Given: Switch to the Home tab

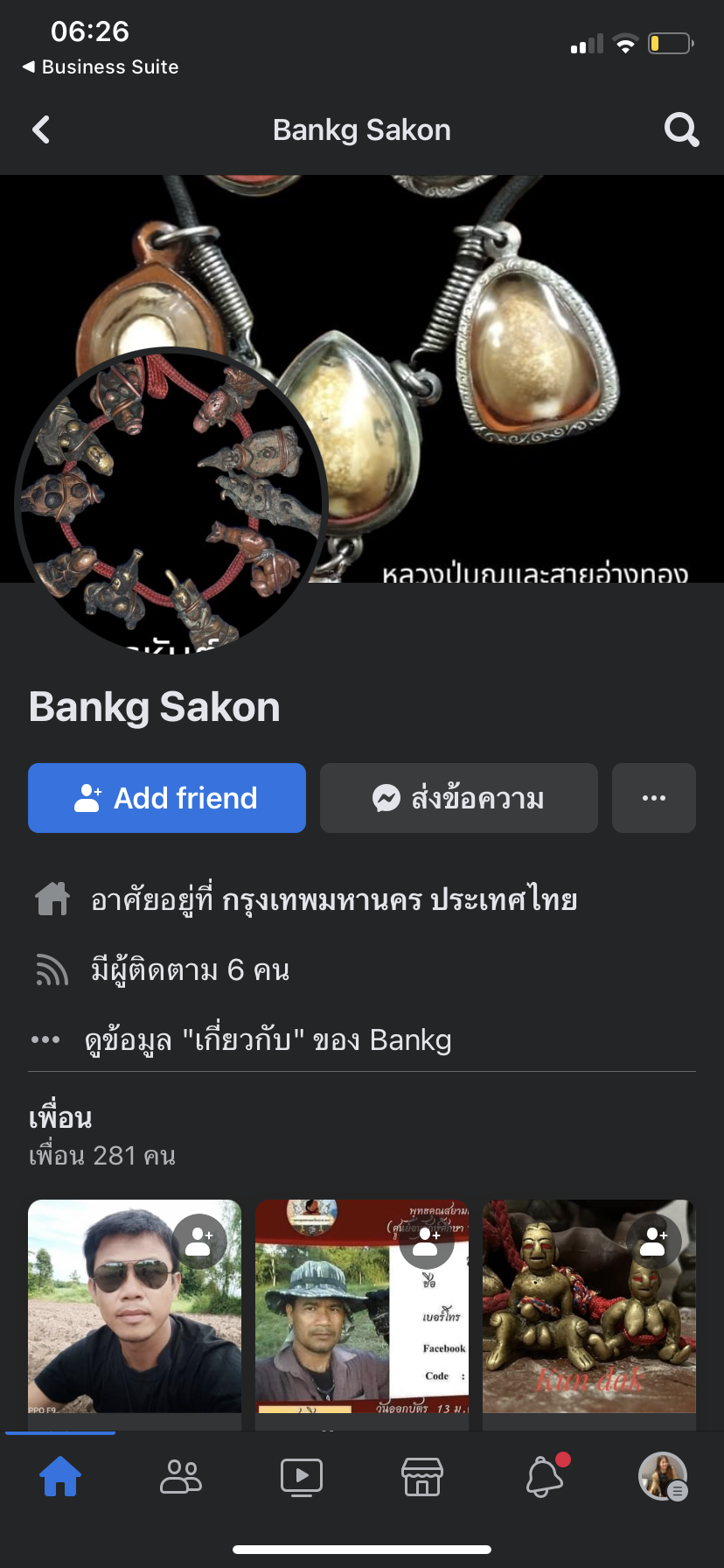Looking at the screenshot, I should (x=60, y=1477).
